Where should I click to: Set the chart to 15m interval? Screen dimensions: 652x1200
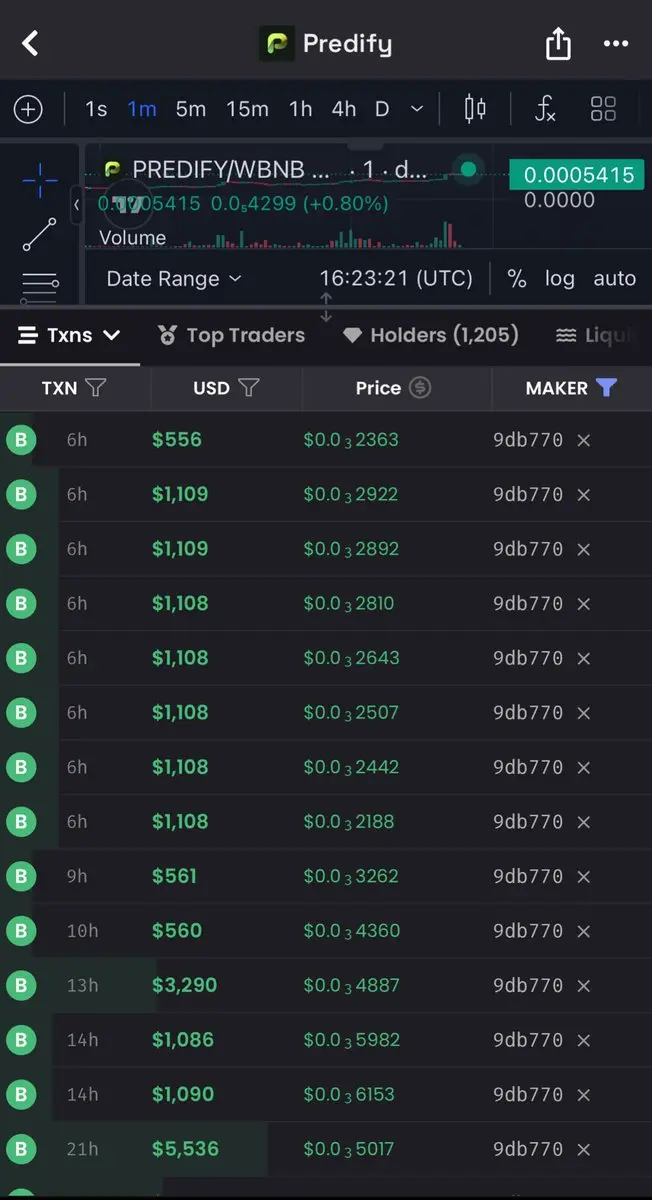(x=247, y=109)
